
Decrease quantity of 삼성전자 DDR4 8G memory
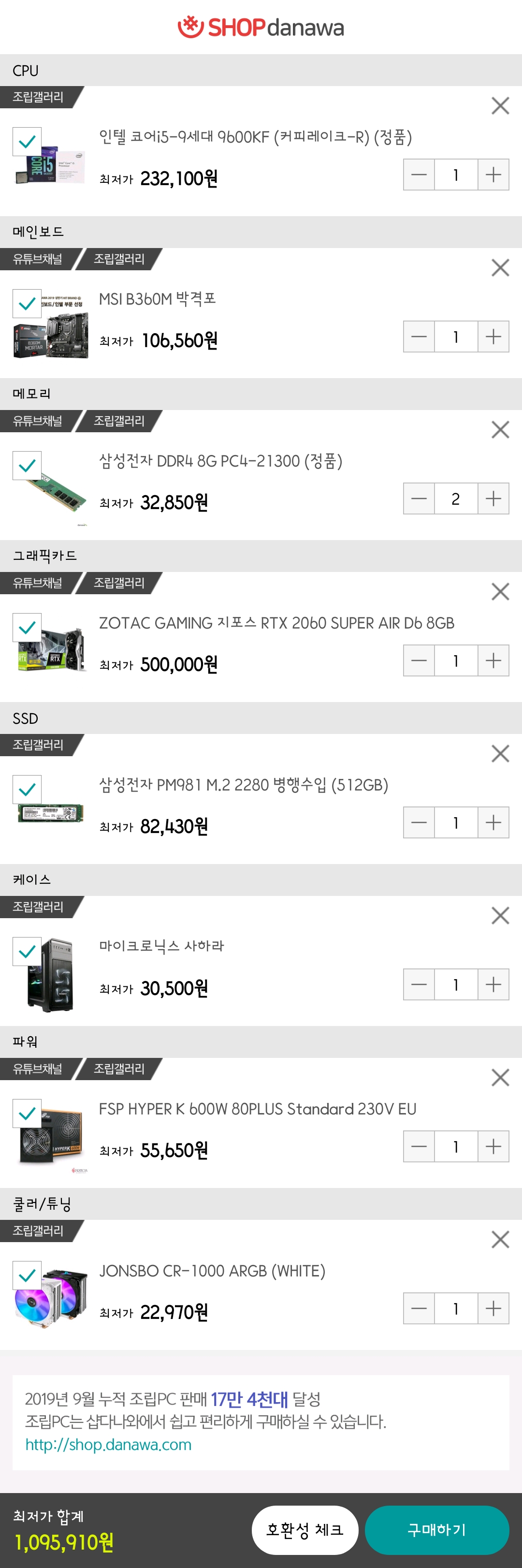[x=419, y=498]
